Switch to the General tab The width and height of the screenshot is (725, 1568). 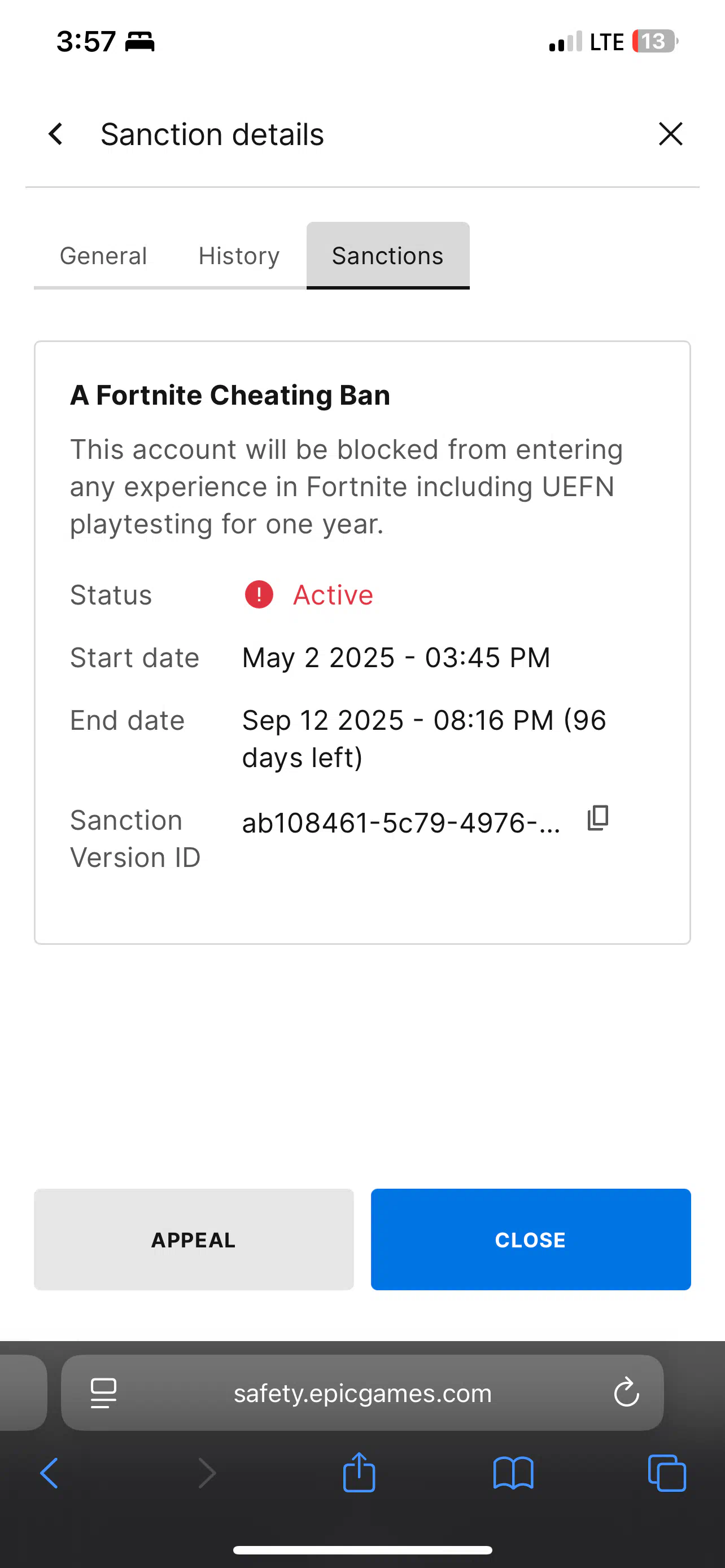[x=103, y=256]
